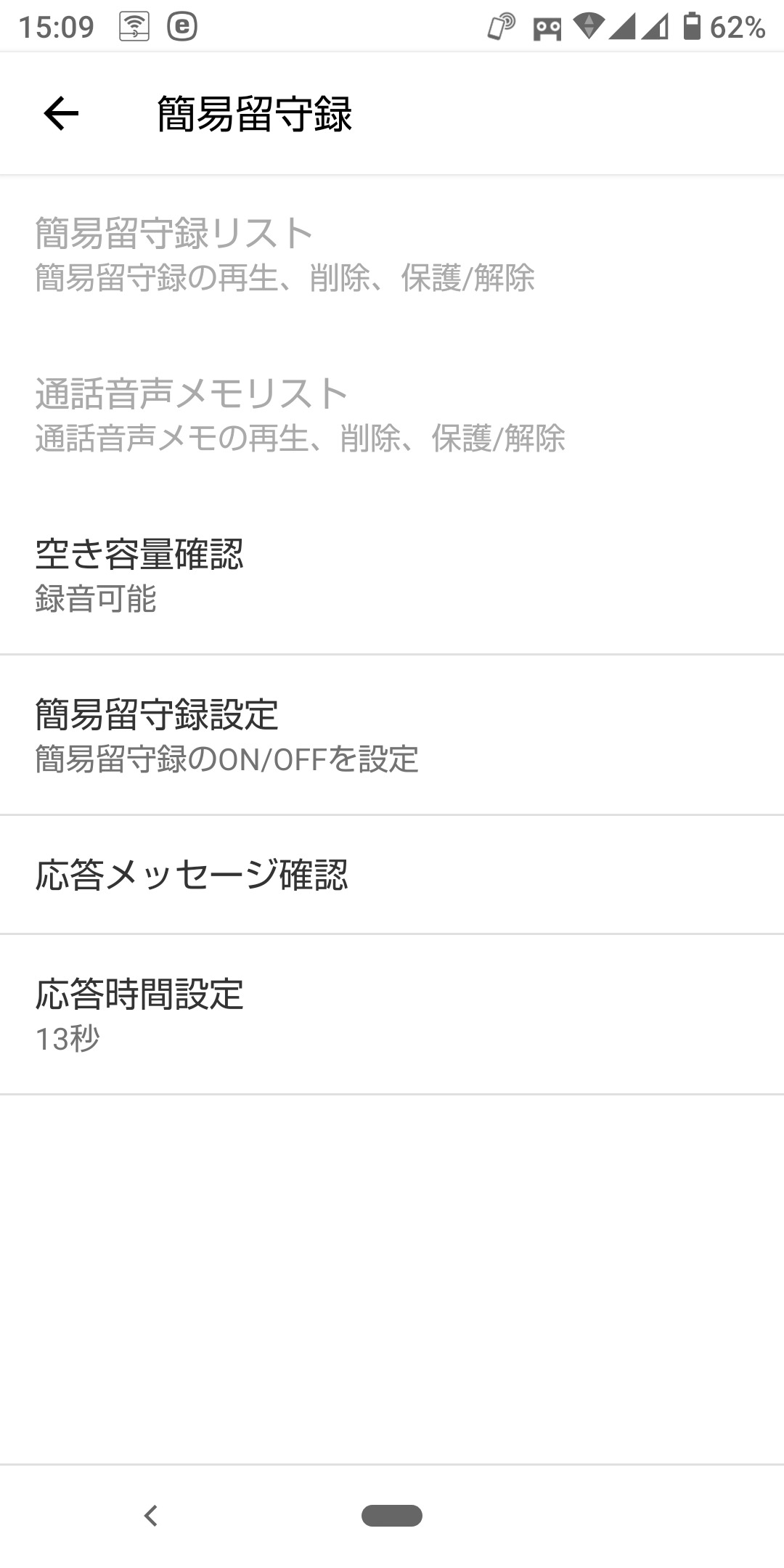The image size is (784, 1568).
Task: Open 簡易留守録設定 ON/OFF settings
Action: 392,735
